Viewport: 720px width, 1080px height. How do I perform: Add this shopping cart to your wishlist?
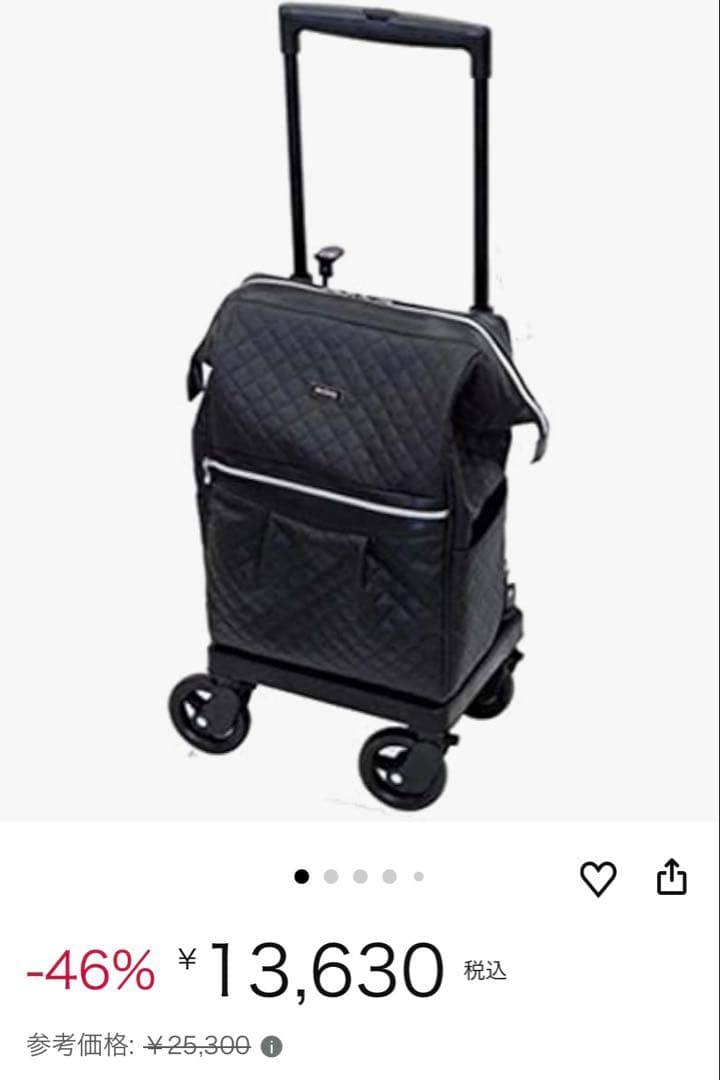coord(598,878)
